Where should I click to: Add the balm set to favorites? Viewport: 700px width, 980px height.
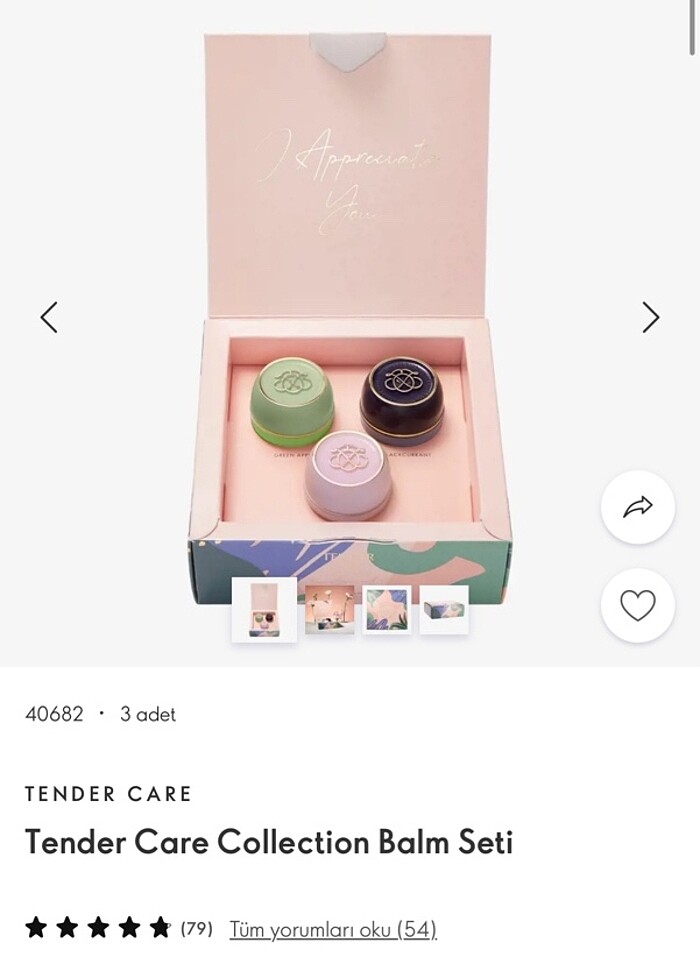[x=637, y=605]
